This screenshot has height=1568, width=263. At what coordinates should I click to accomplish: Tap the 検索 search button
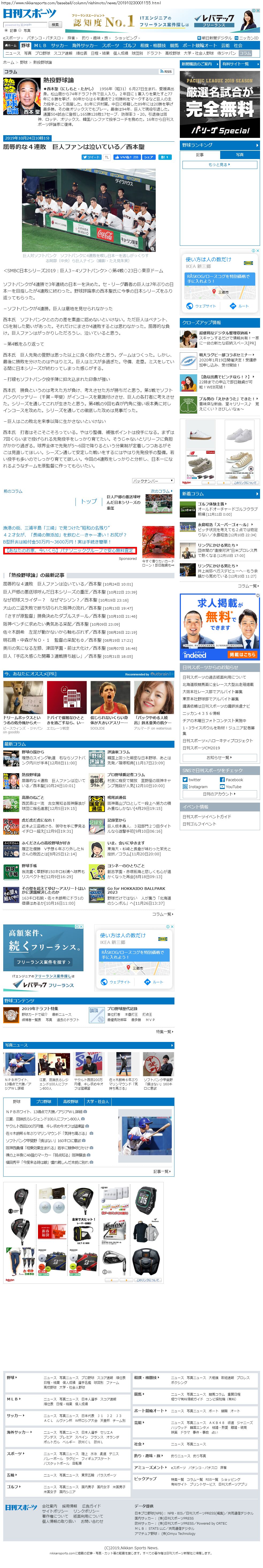pyautogui.click(x=55, y=25)
